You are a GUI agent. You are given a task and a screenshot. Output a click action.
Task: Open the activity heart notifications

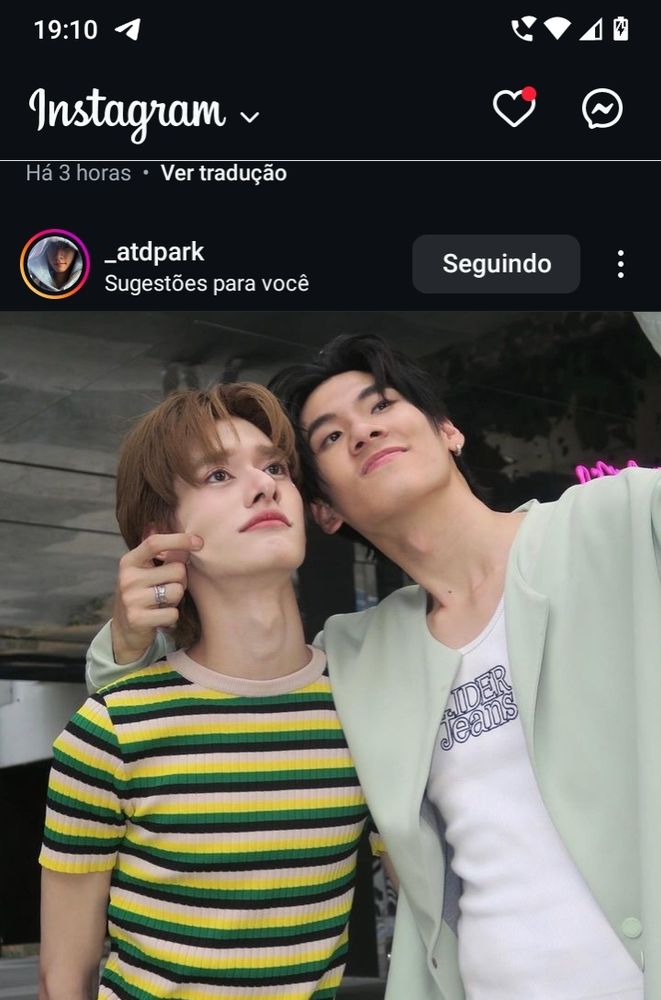pyautogui.click(x=514, y=109)
